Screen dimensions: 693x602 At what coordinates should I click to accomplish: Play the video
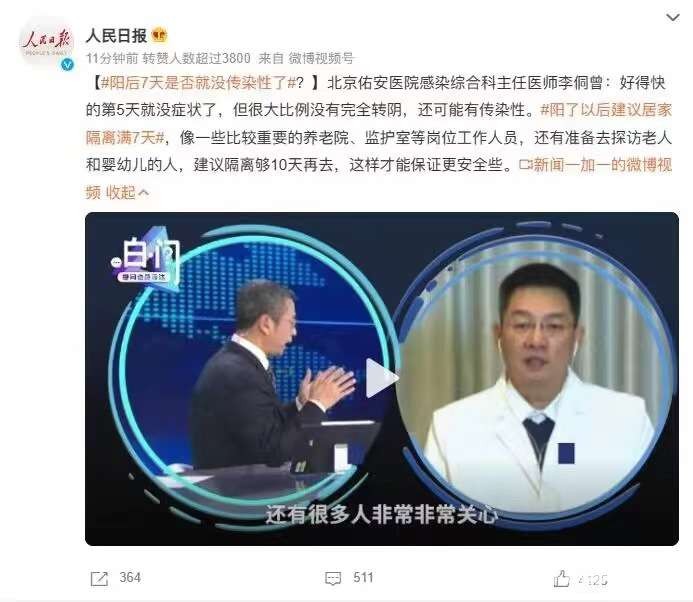coord(381,378)
